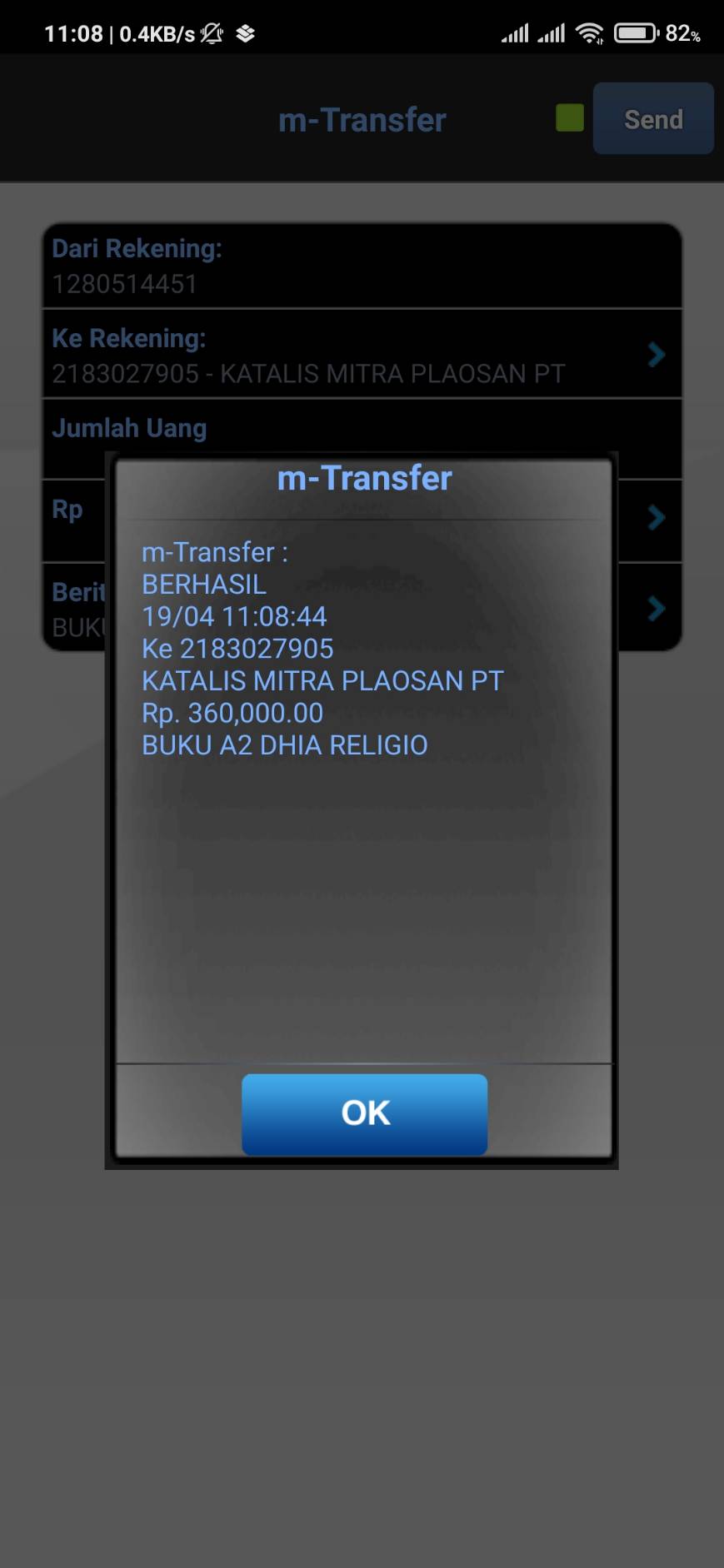Confirm the transfer dialog with OK
The height and width of the screenshot is (1568, 724).
pos(364,1113)
